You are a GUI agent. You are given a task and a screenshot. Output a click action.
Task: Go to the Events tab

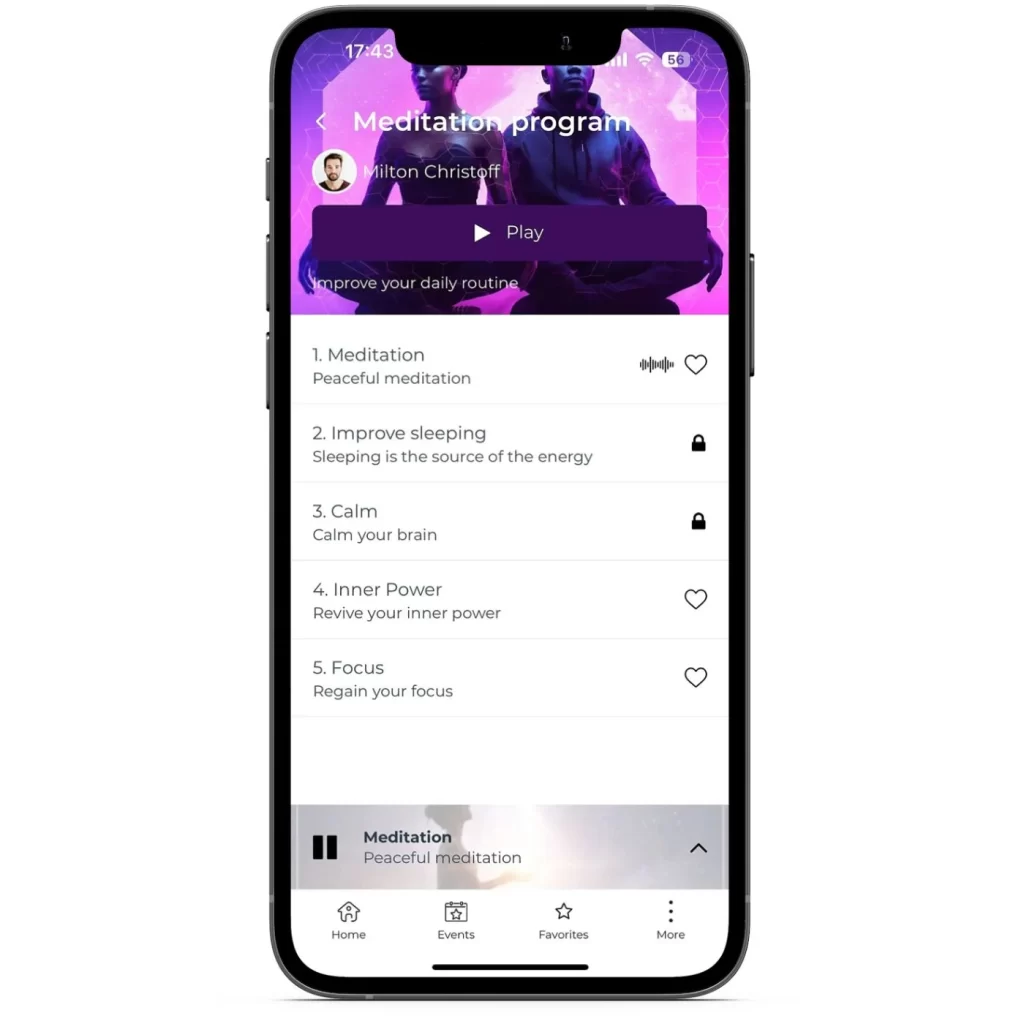pyautogui.click(x=456, y=920)
